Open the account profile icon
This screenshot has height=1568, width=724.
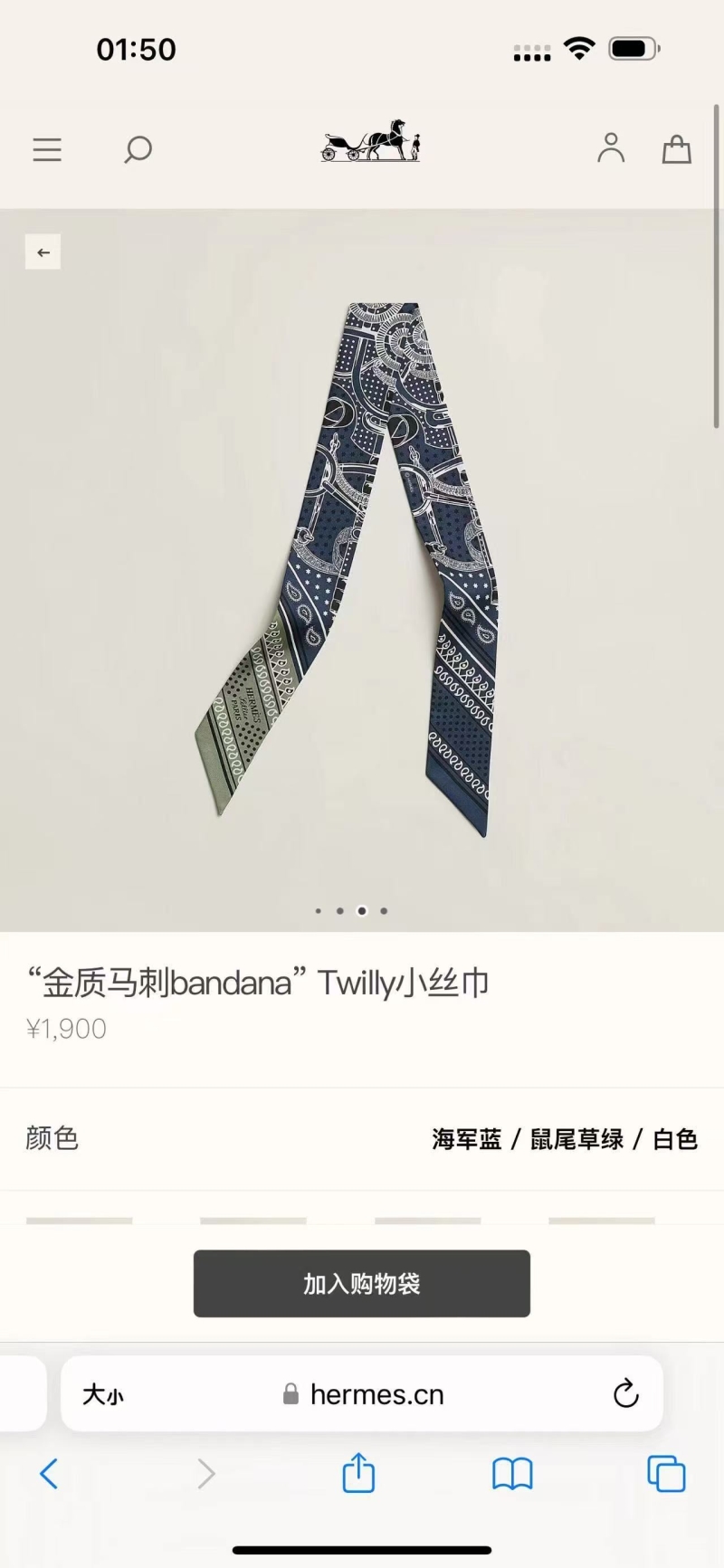point(611,148)
